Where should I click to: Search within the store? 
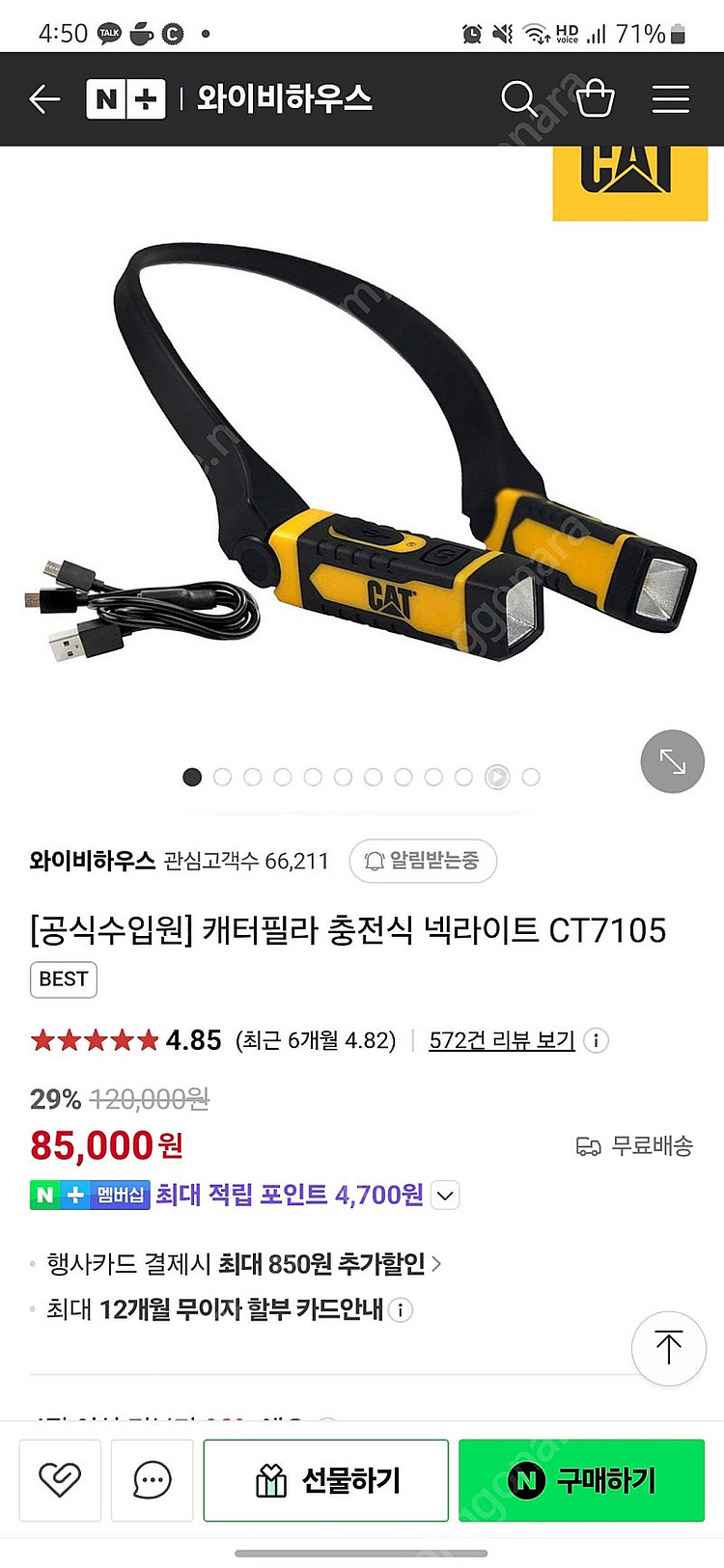pyautogui.click(x=519, y=98)
